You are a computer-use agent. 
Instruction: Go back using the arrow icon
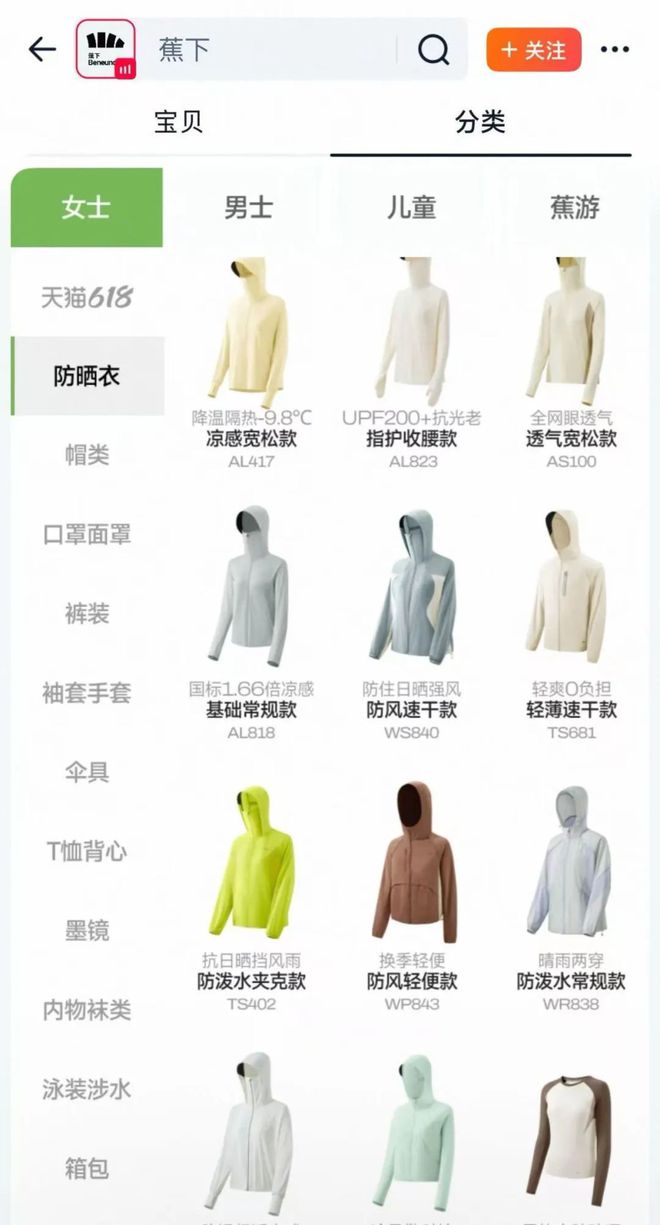coord(42,49)
